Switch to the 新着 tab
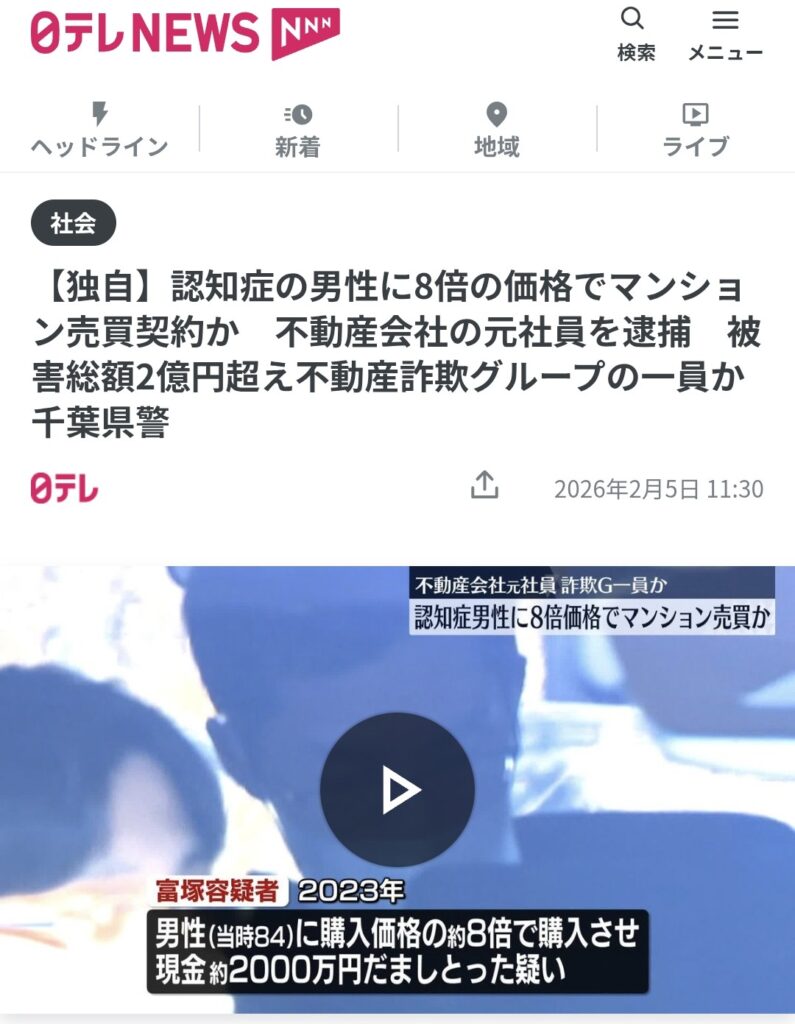This screenshot has height=1024, width=795. pyautogui.click(x=298, y=130)
